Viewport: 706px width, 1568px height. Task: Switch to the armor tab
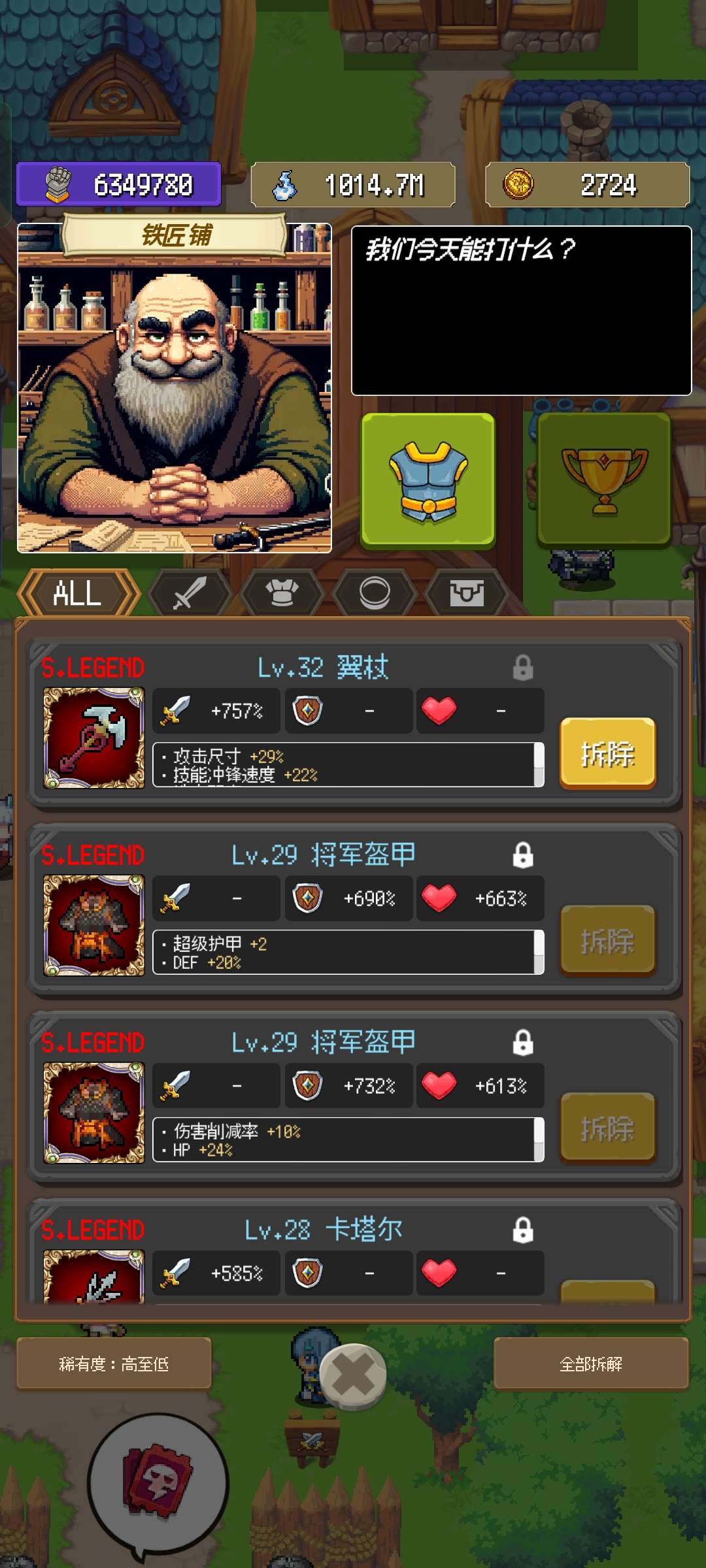coord(282,594)
